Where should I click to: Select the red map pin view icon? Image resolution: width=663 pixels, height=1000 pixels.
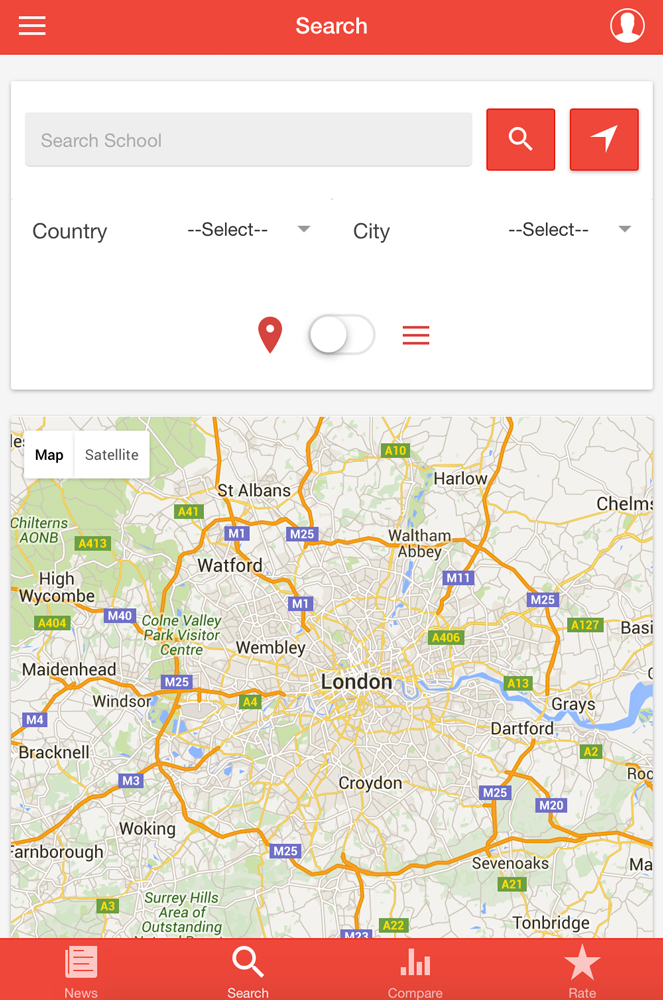point(270,334)
